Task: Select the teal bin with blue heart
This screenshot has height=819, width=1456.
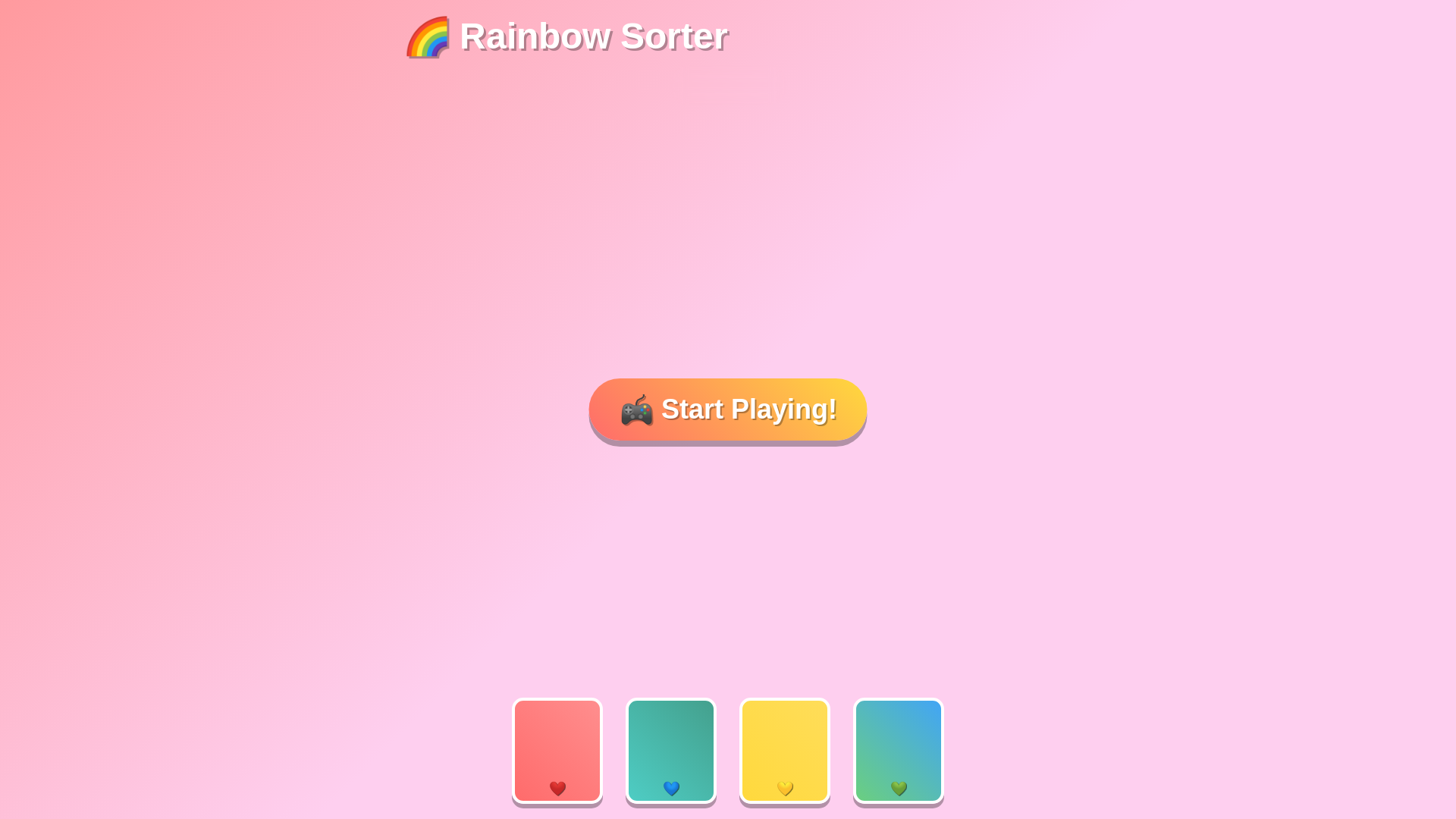Action: click(671, 750)
